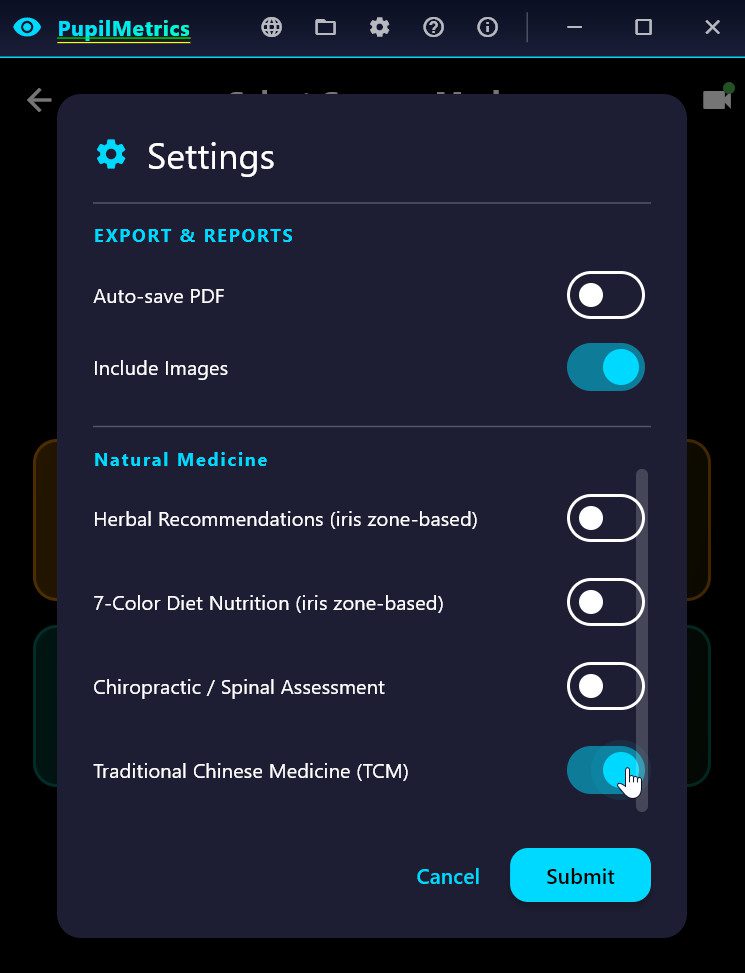Viewport: 745px width, 973px height.
Task: Switch on Chiropractic / Spinal Assessment
Action: (605, 686)
